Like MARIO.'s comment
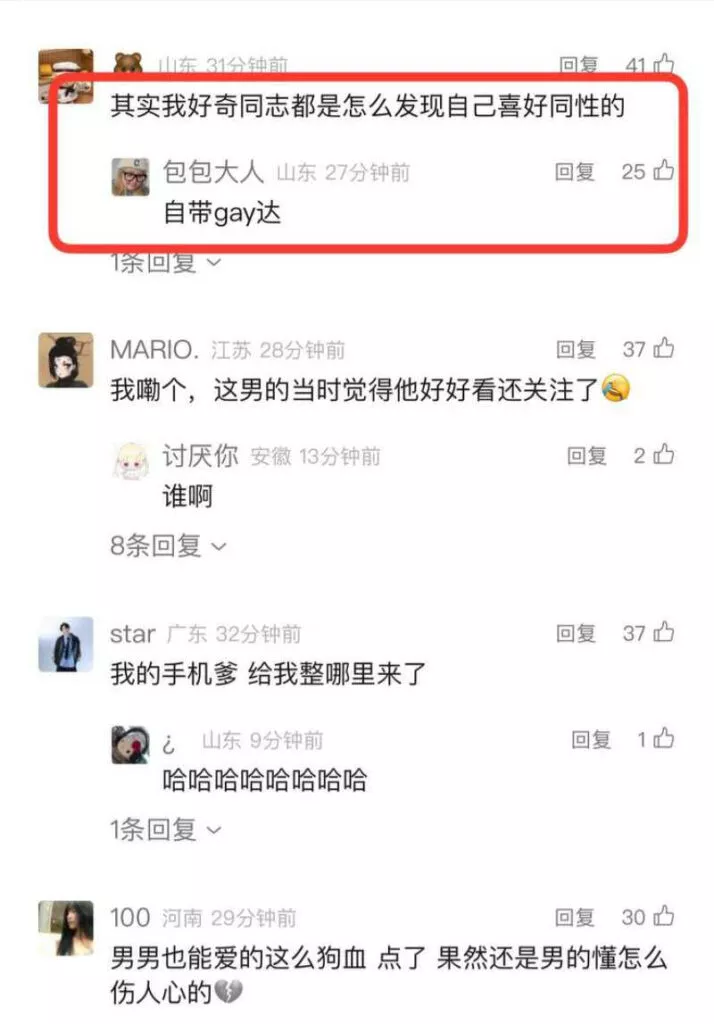Screen dimensions: 714x1024 tap(663, 349)
